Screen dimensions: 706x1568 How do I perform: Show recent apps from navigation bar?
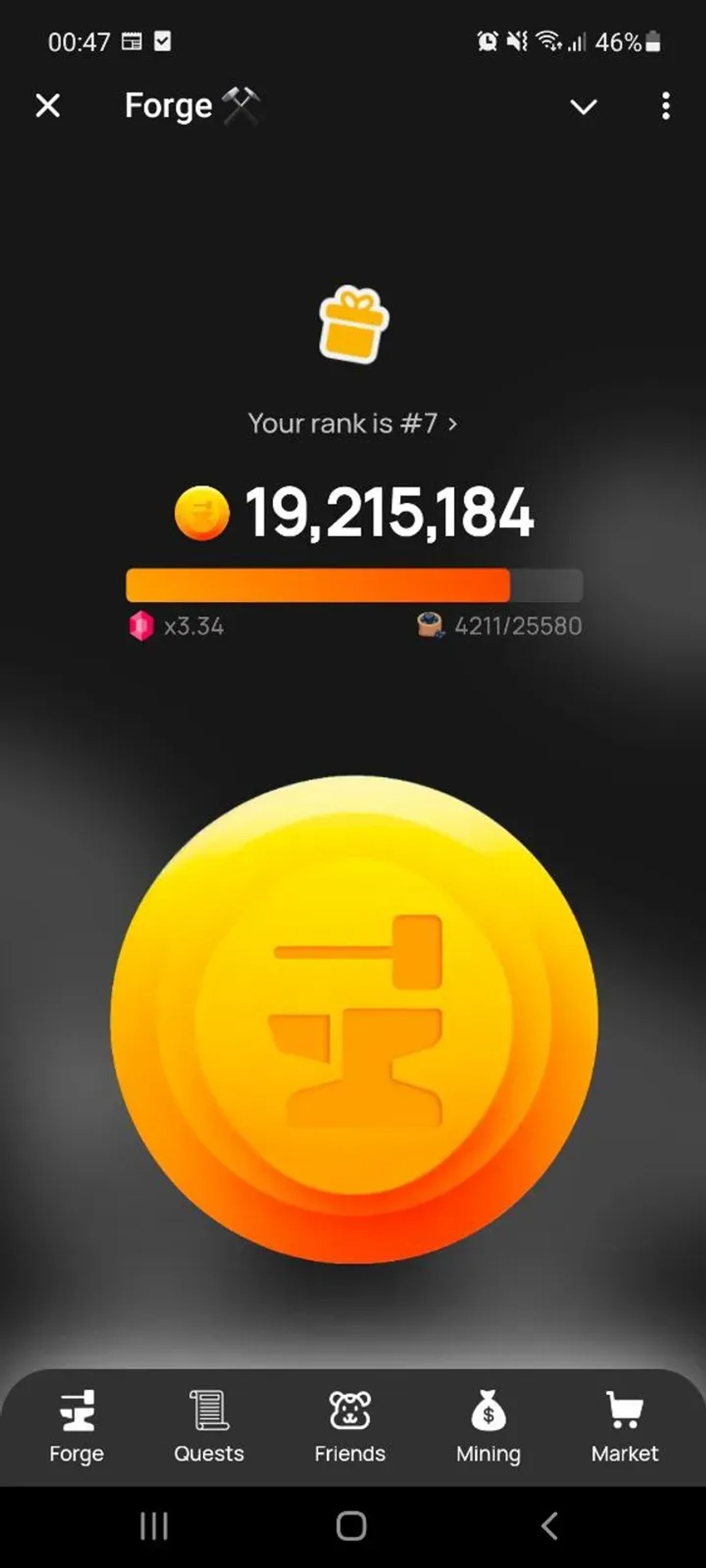[154, 1526]
